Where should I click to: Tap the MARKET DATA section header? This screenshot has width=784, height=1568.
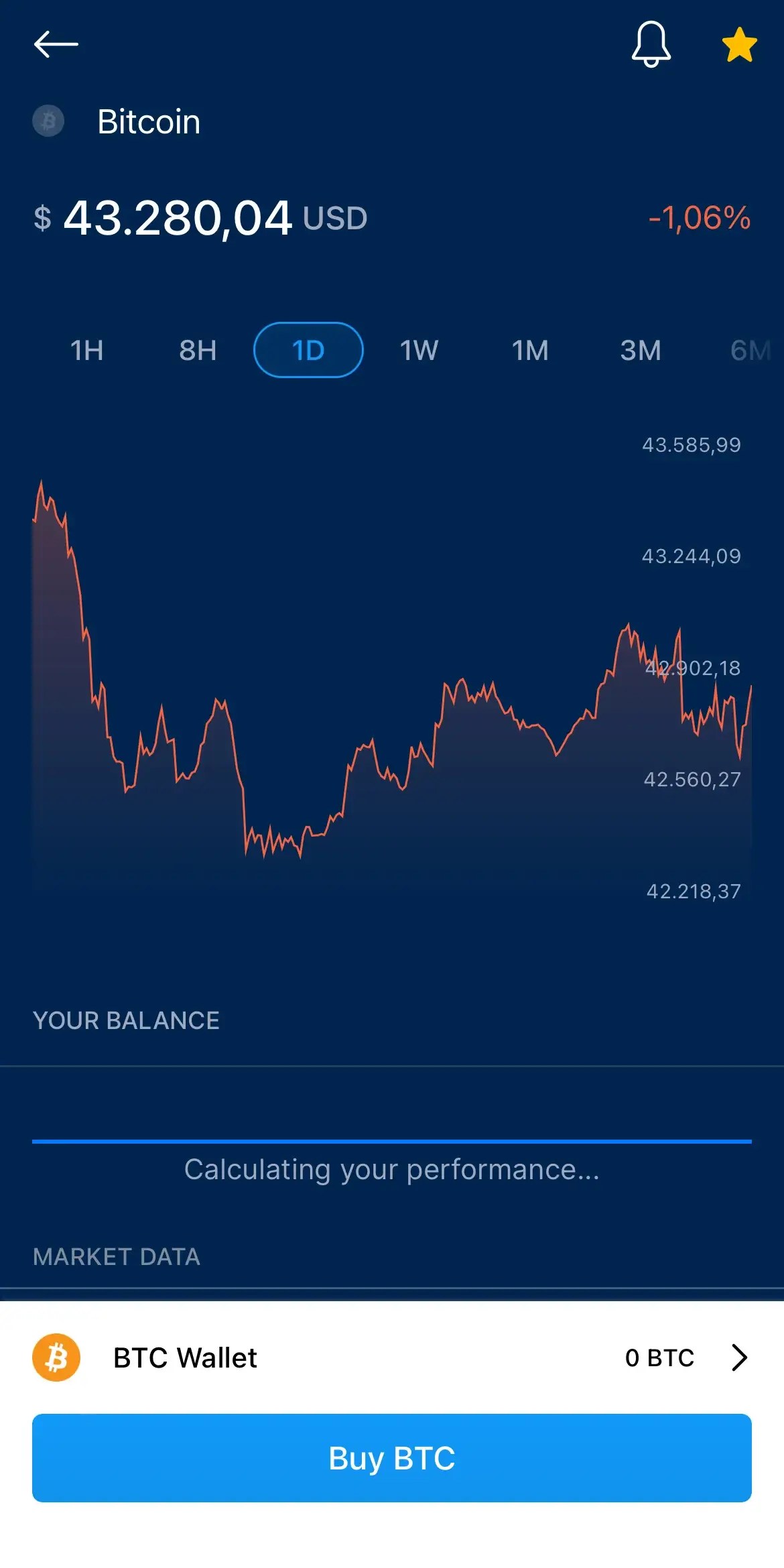[x=117, y=1257]
